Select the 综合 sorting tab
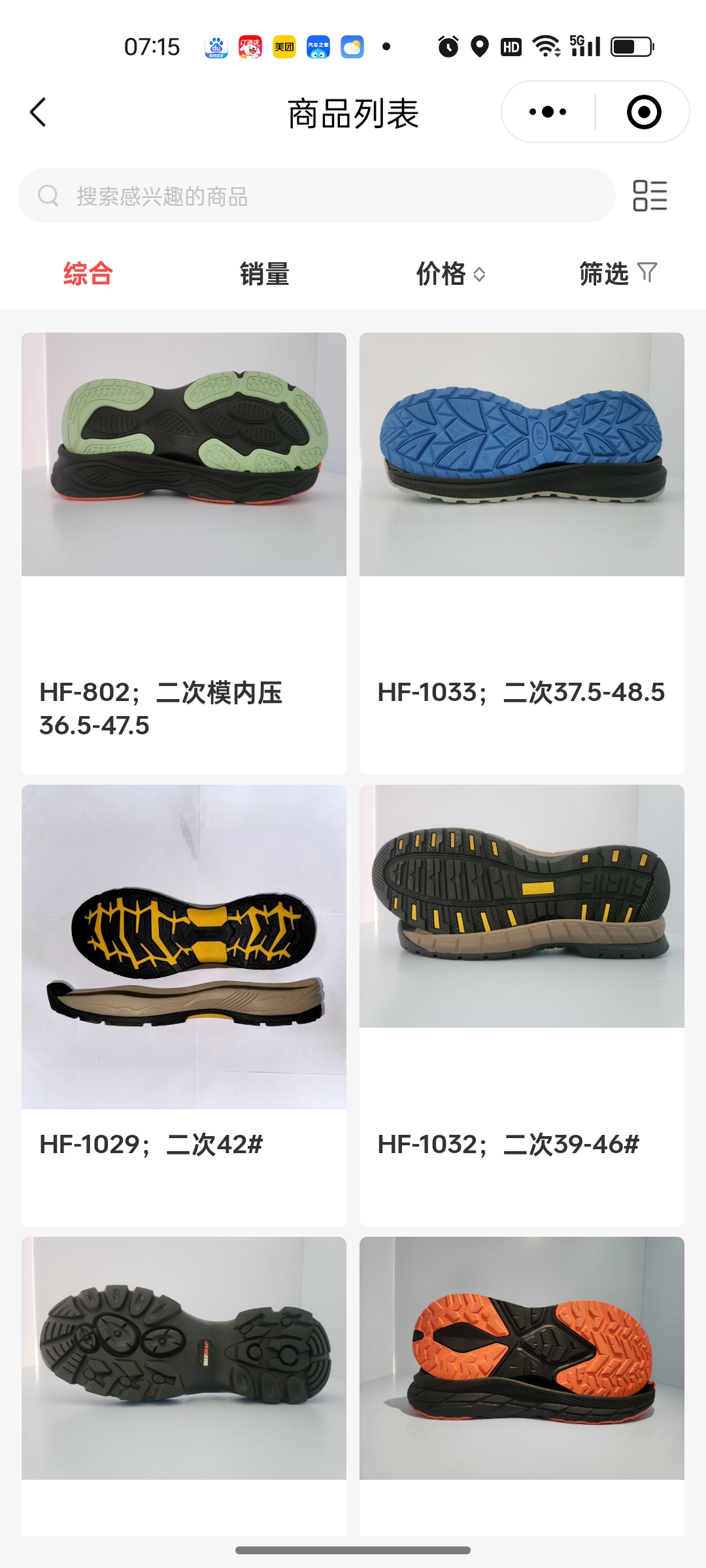The height and width of the screenshot is (1568, 706). click(x=88, y=273)
